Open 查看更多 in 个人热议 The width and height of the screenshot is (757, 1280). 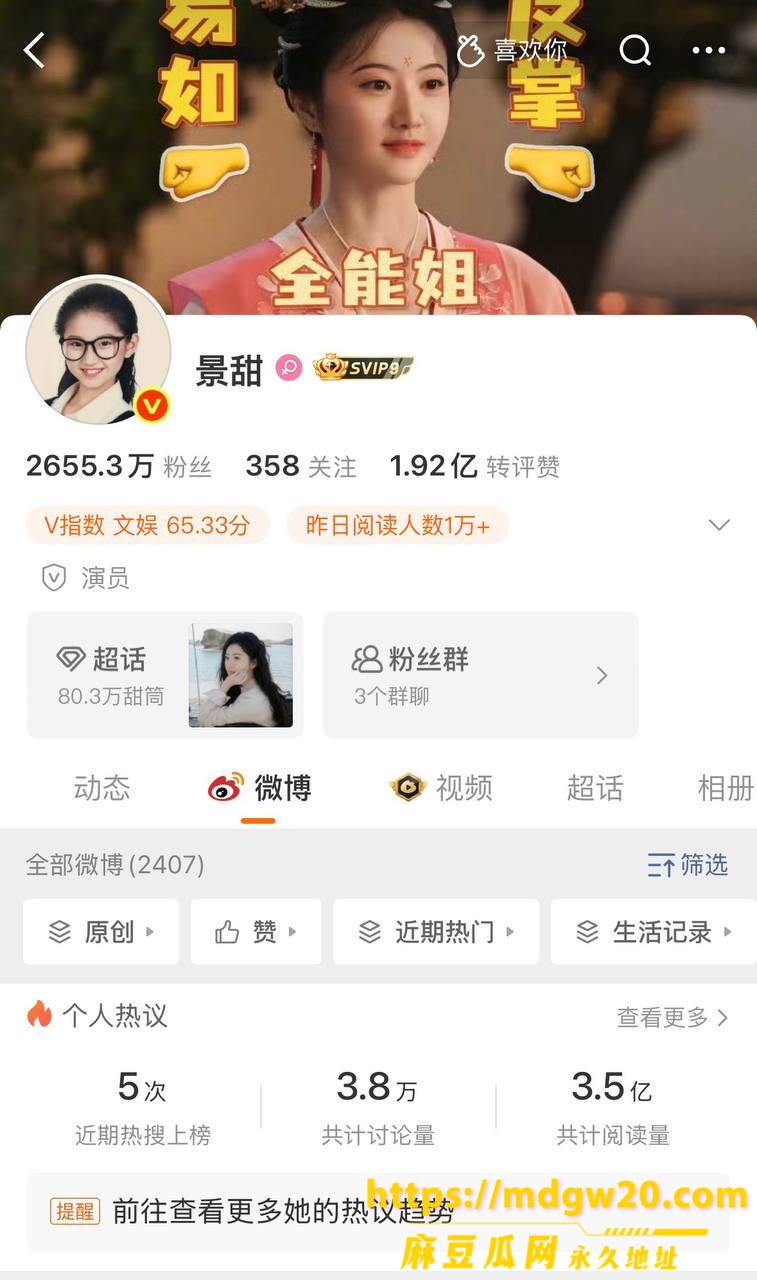pyautogui.click(x=672, y=1018)
